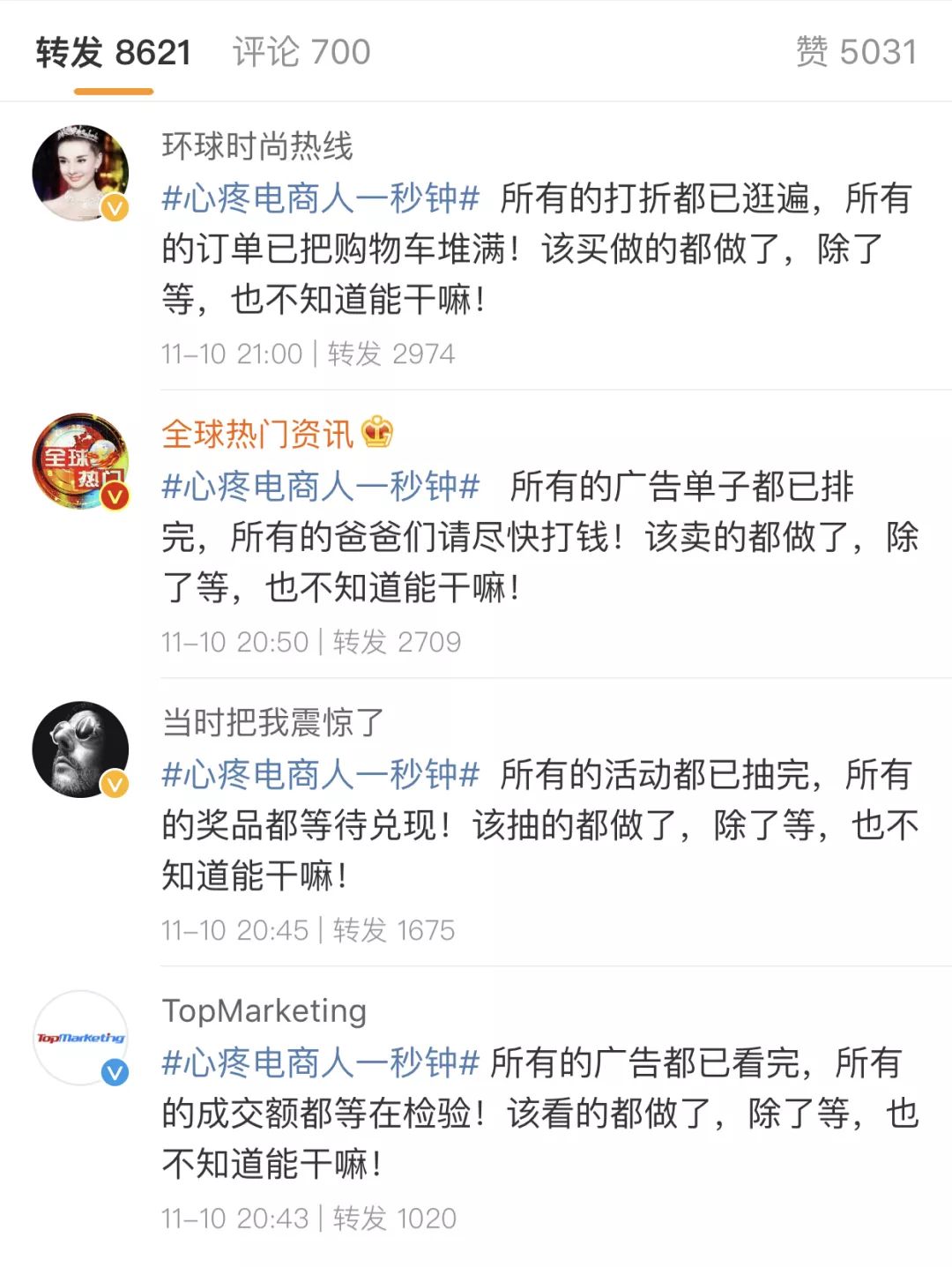Screen dimensions: 952x1267
Task: Tap the username TopMarketing
Action: [x=264, y=1011]
